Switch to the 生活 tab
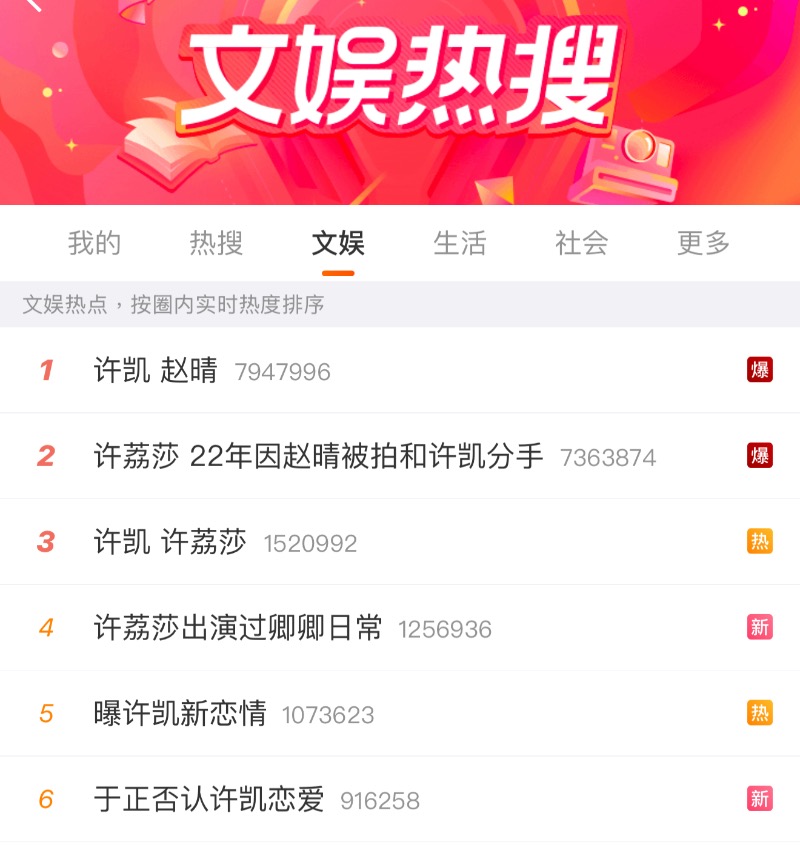Viewport: 800px width, 856px height. coord(460,243)
